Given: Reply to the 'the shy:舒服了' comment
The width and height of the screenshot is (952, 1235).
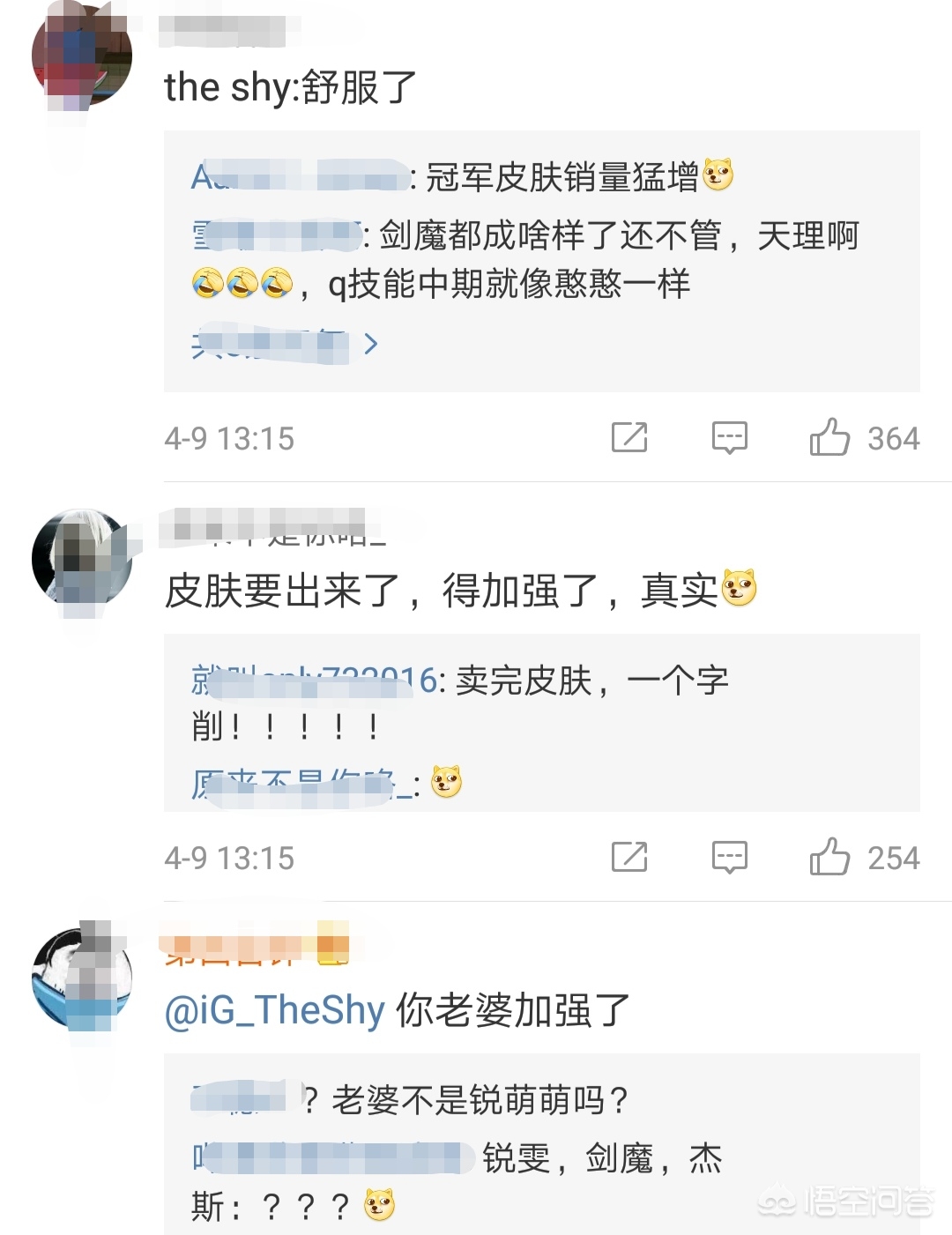Looking at the screenshot, I should click(x=729, y=437).
